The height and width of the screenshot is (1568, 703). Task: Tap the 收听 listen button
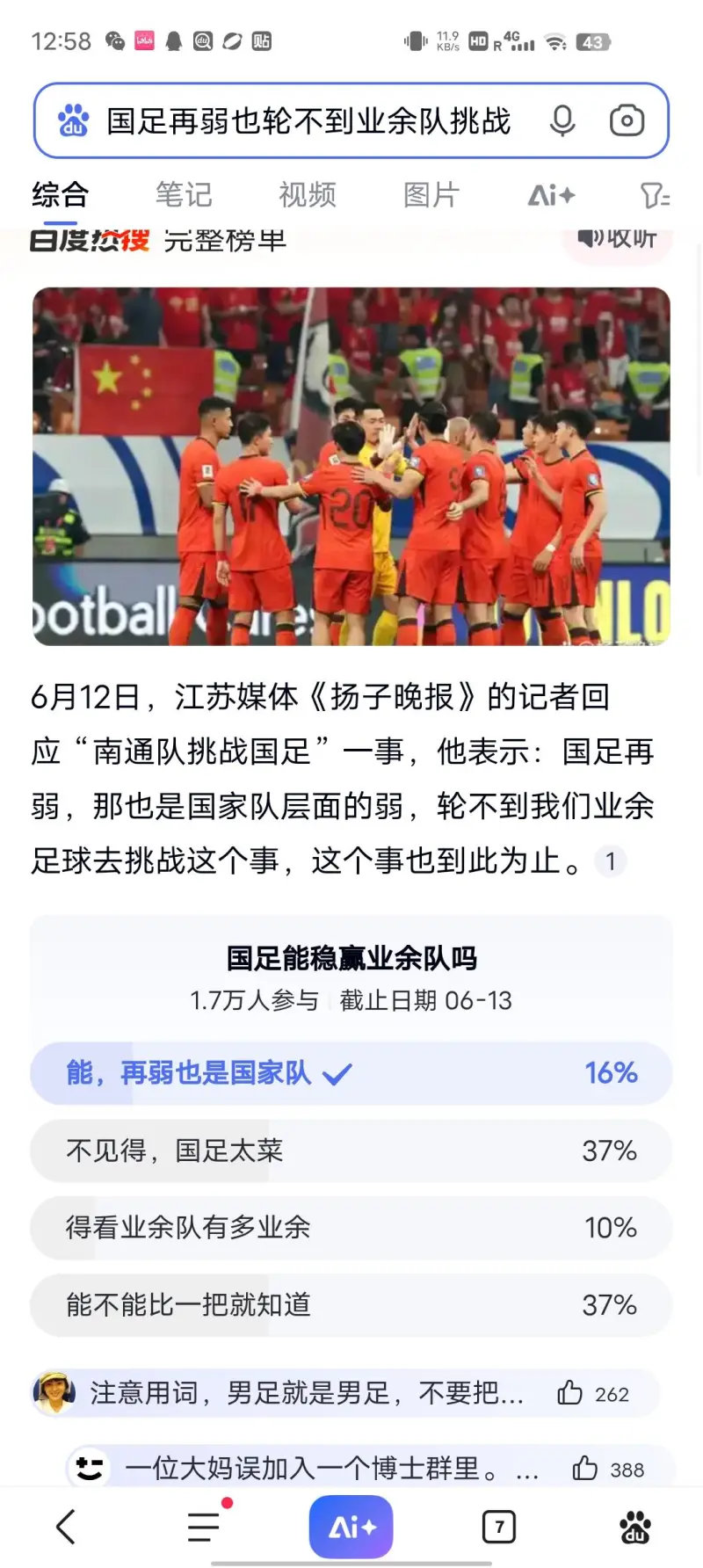coord(618,238)
